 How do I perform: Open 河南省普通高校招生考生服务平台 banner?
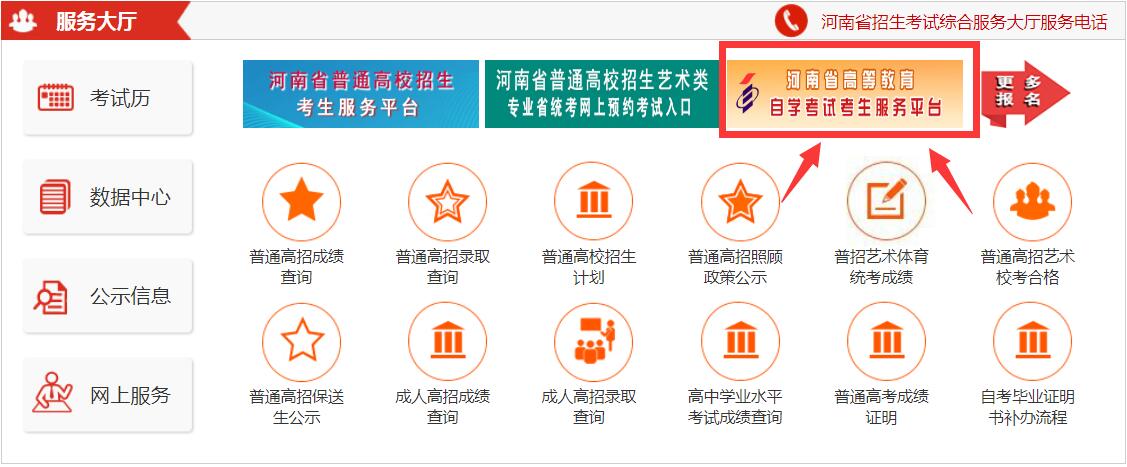(347, 94)
